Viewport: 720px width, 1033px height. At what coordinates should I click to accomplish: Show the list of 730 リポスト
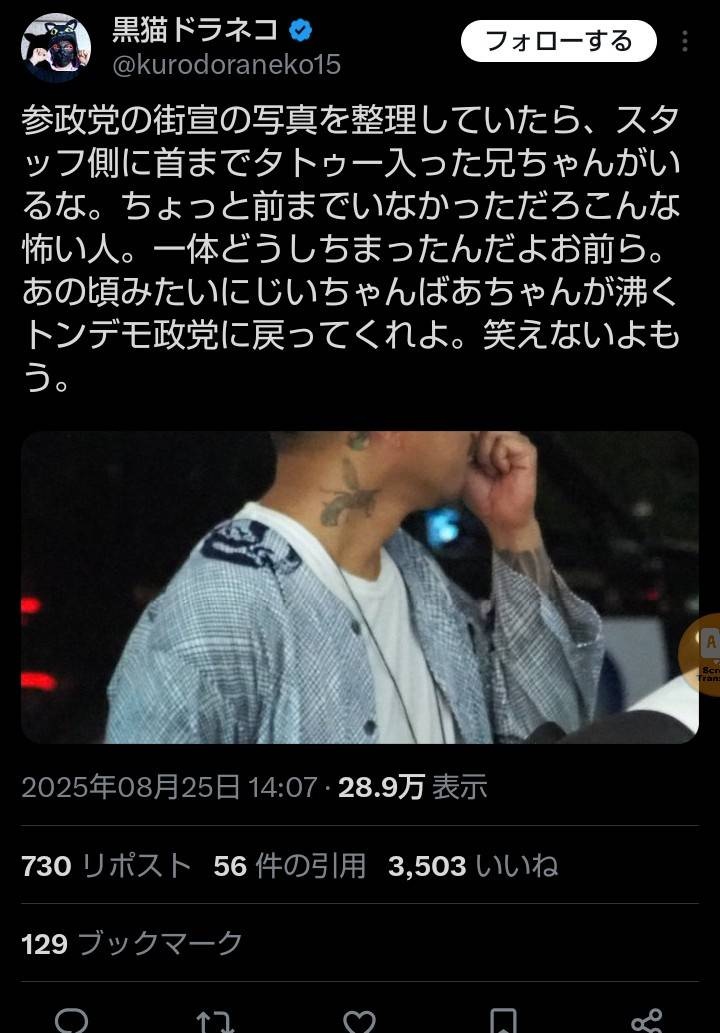(106, 865)
